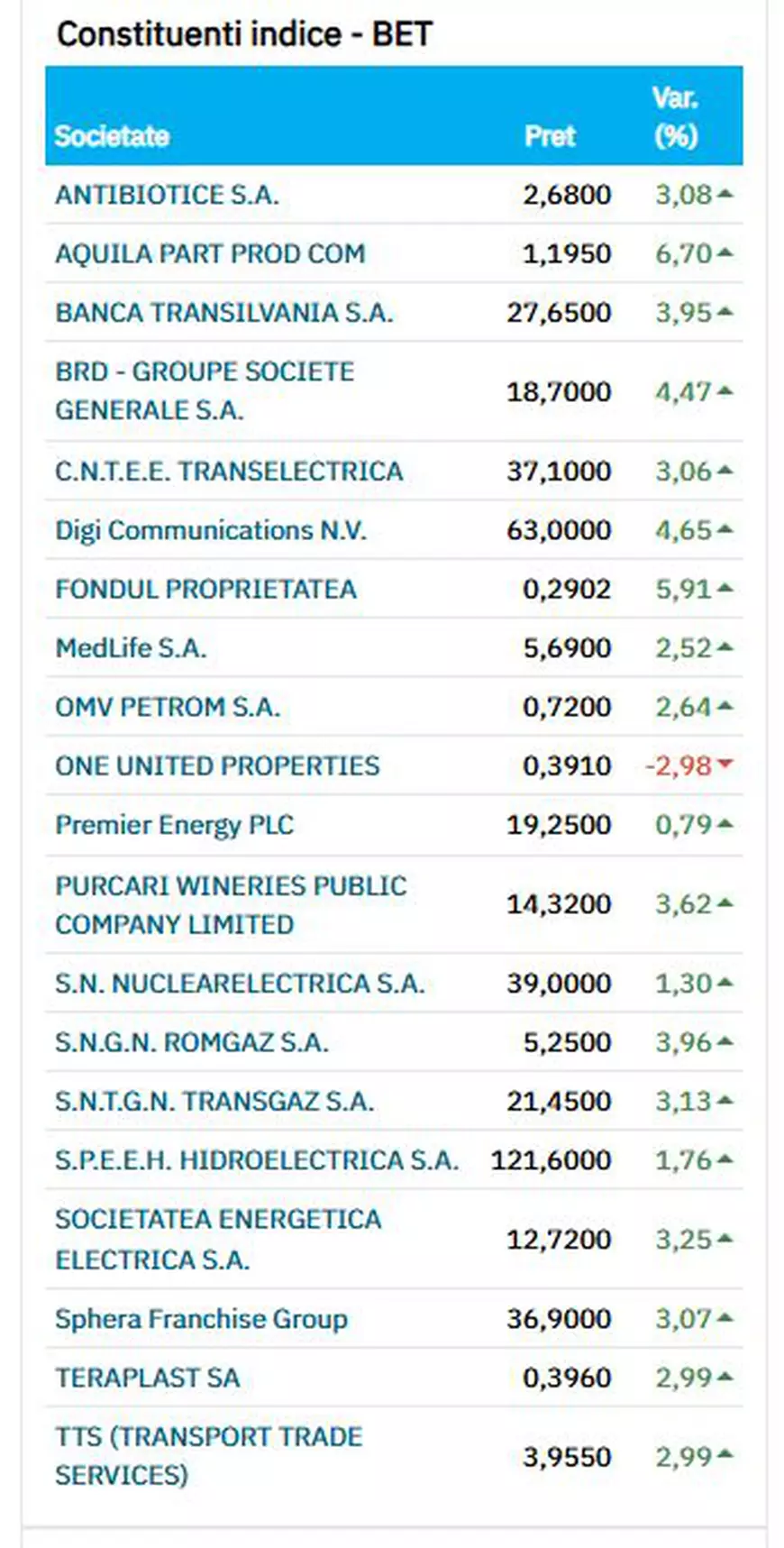
Task: View TERAPLAST SA stock details
Action: coord(147,1378)
